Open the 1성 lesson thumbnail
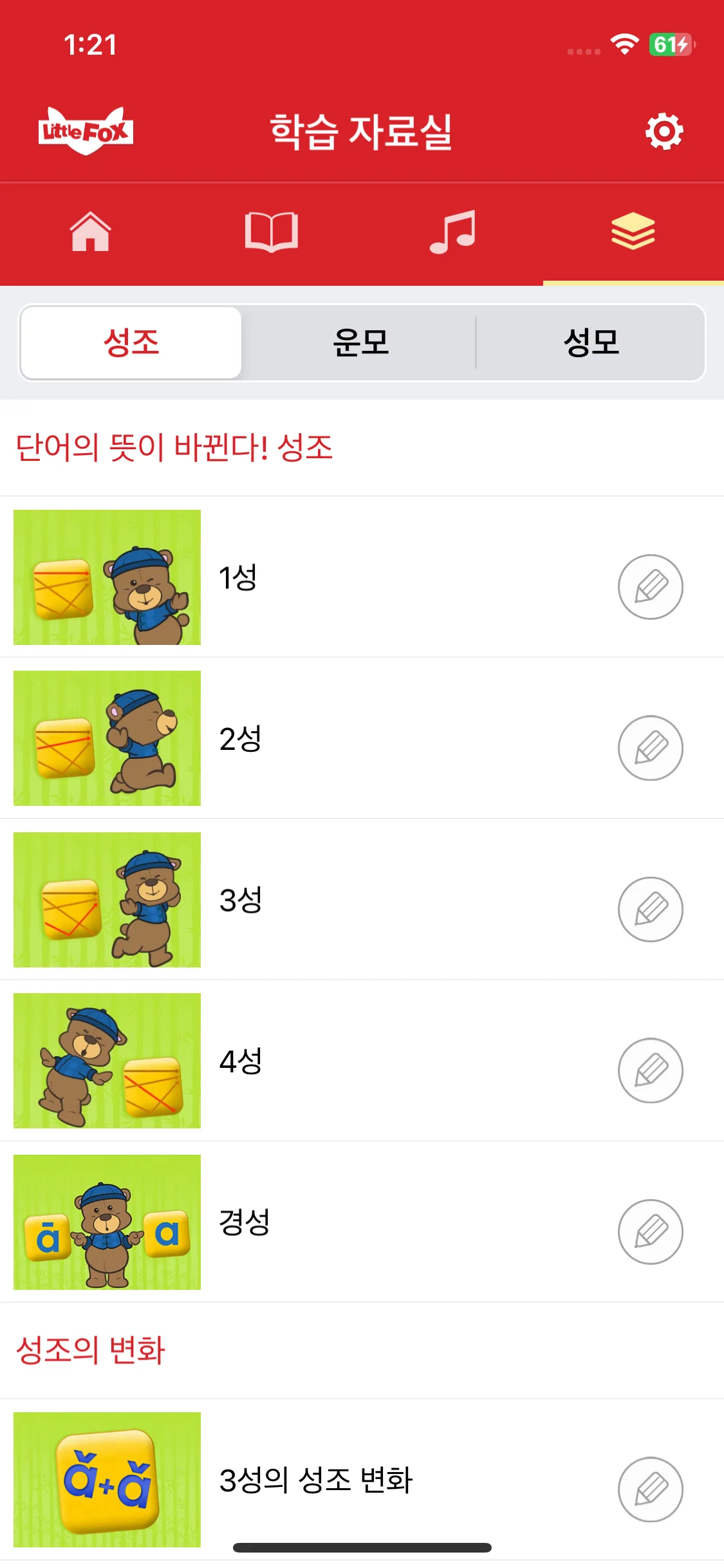Image resolution: width=724 pixels, height=1568 pixels. [x=107, y=577]
